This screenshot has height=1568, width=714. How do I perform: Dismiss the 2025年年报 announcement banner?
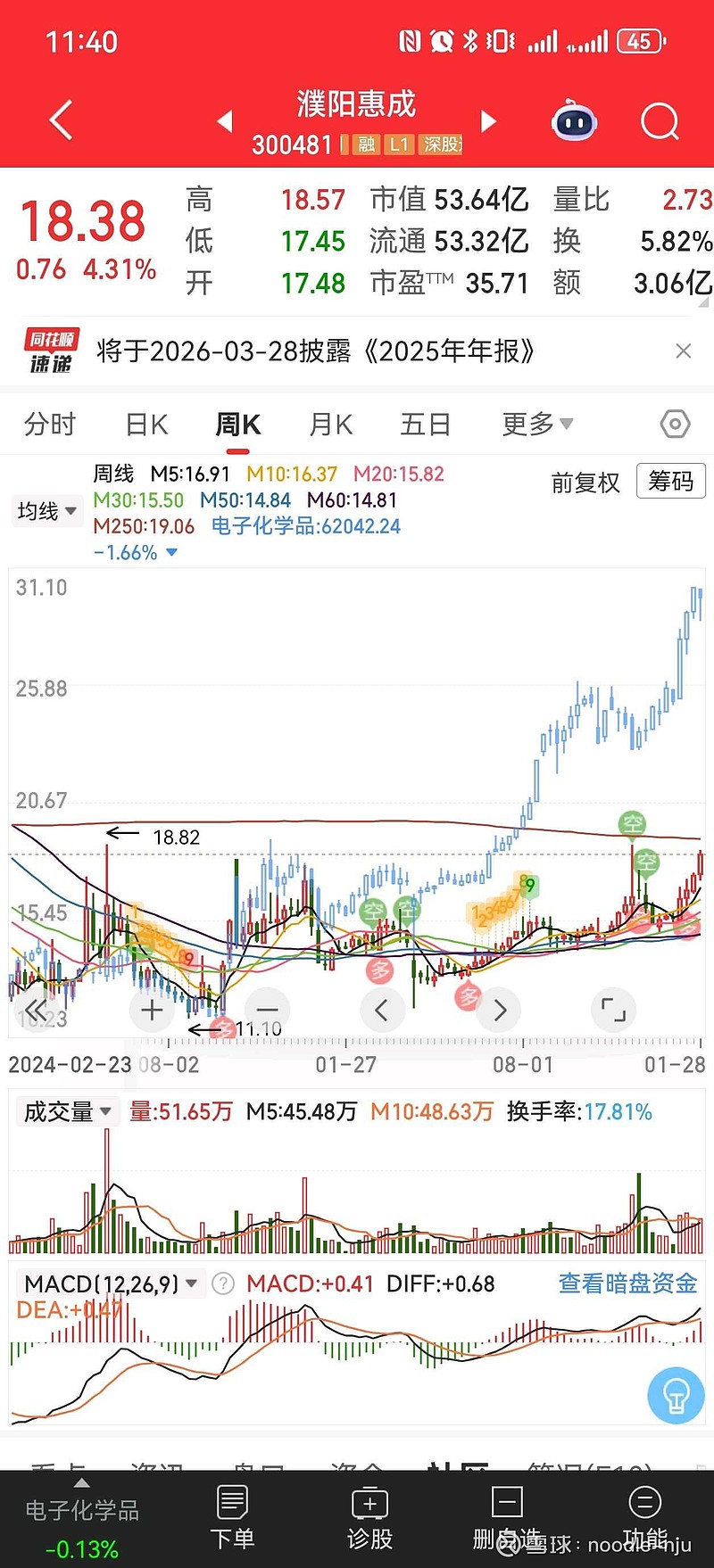point(684,351)
